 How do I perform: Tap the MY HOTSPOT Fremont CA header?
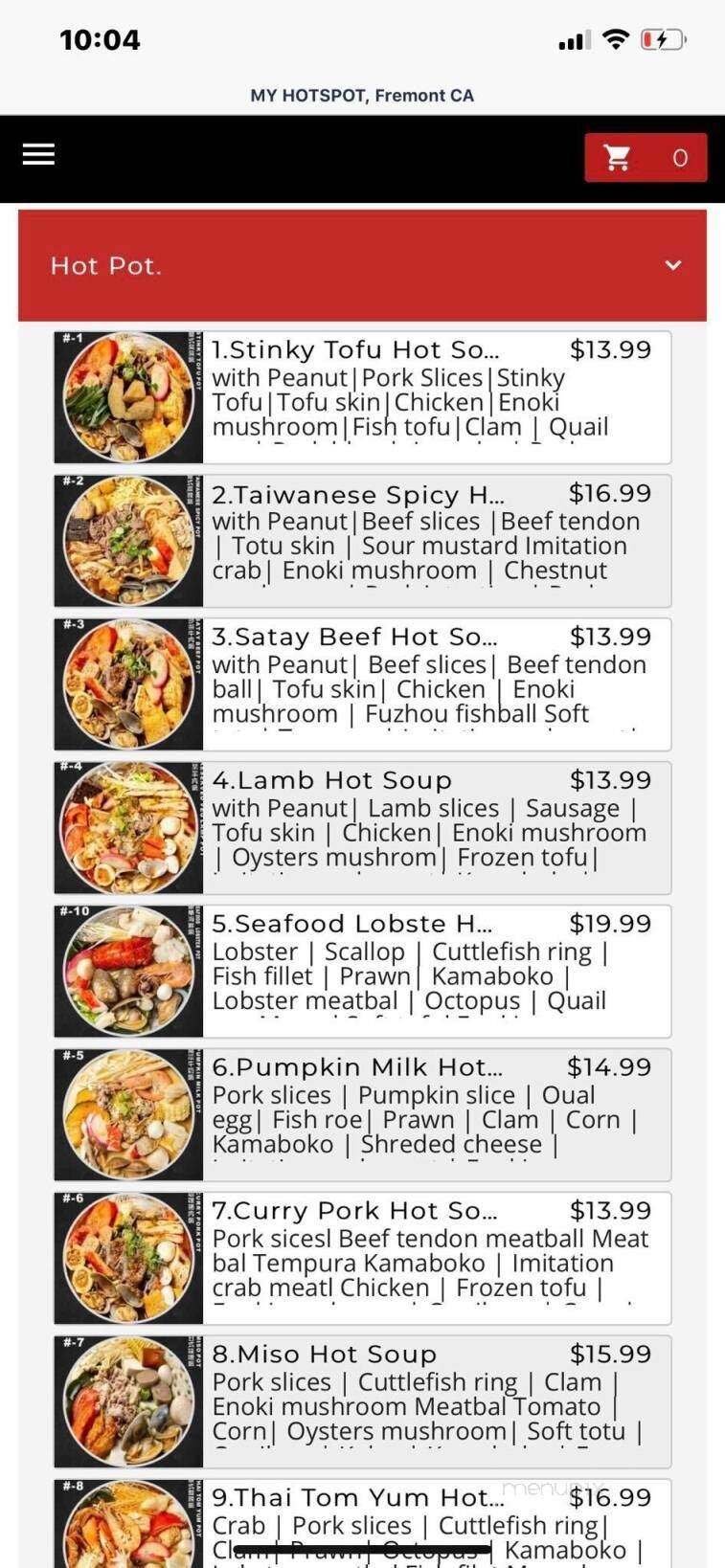pos(362,95)
